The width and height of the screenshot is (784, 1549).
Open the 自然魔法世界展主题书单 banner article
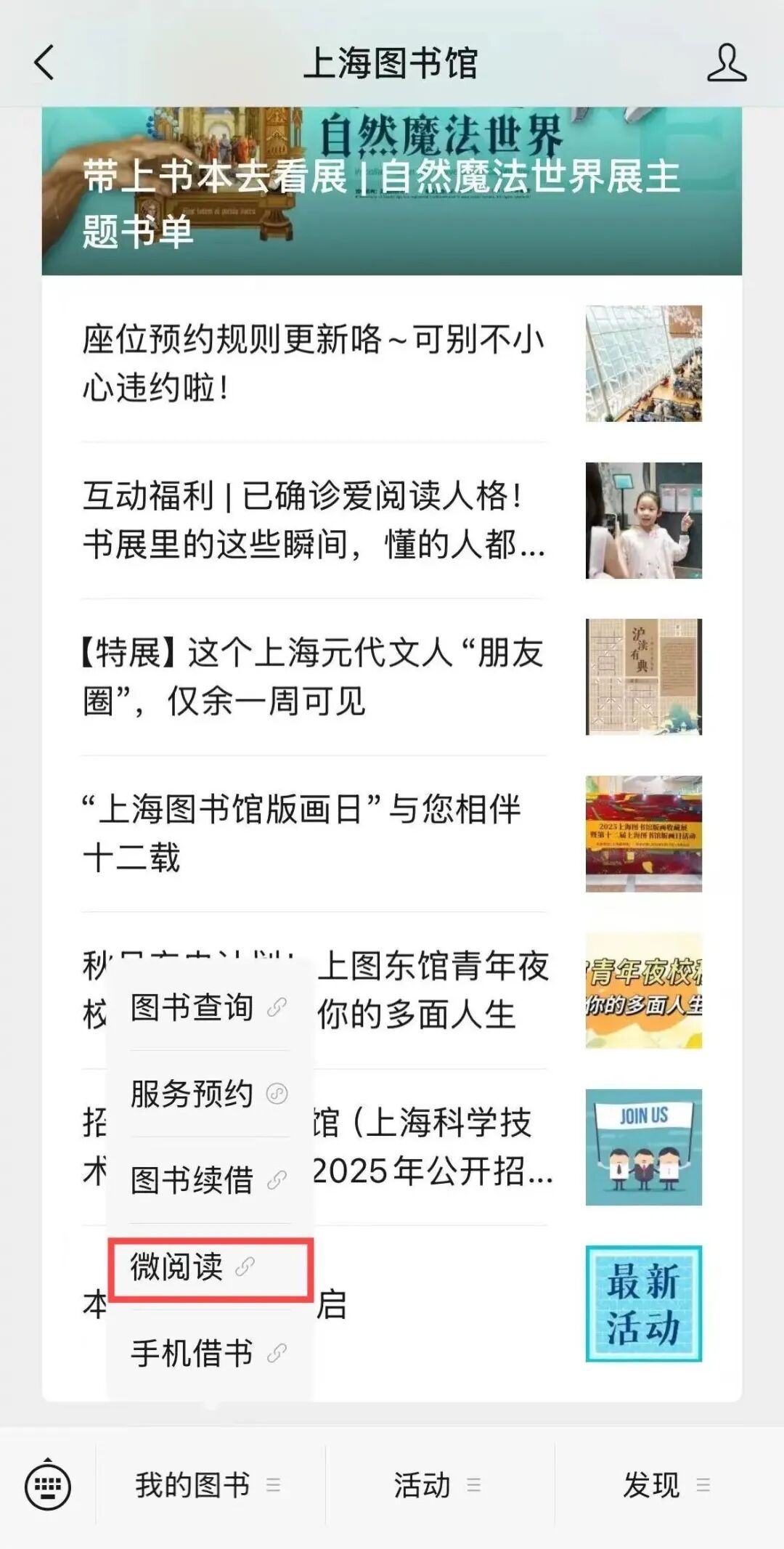coord(392,192)
